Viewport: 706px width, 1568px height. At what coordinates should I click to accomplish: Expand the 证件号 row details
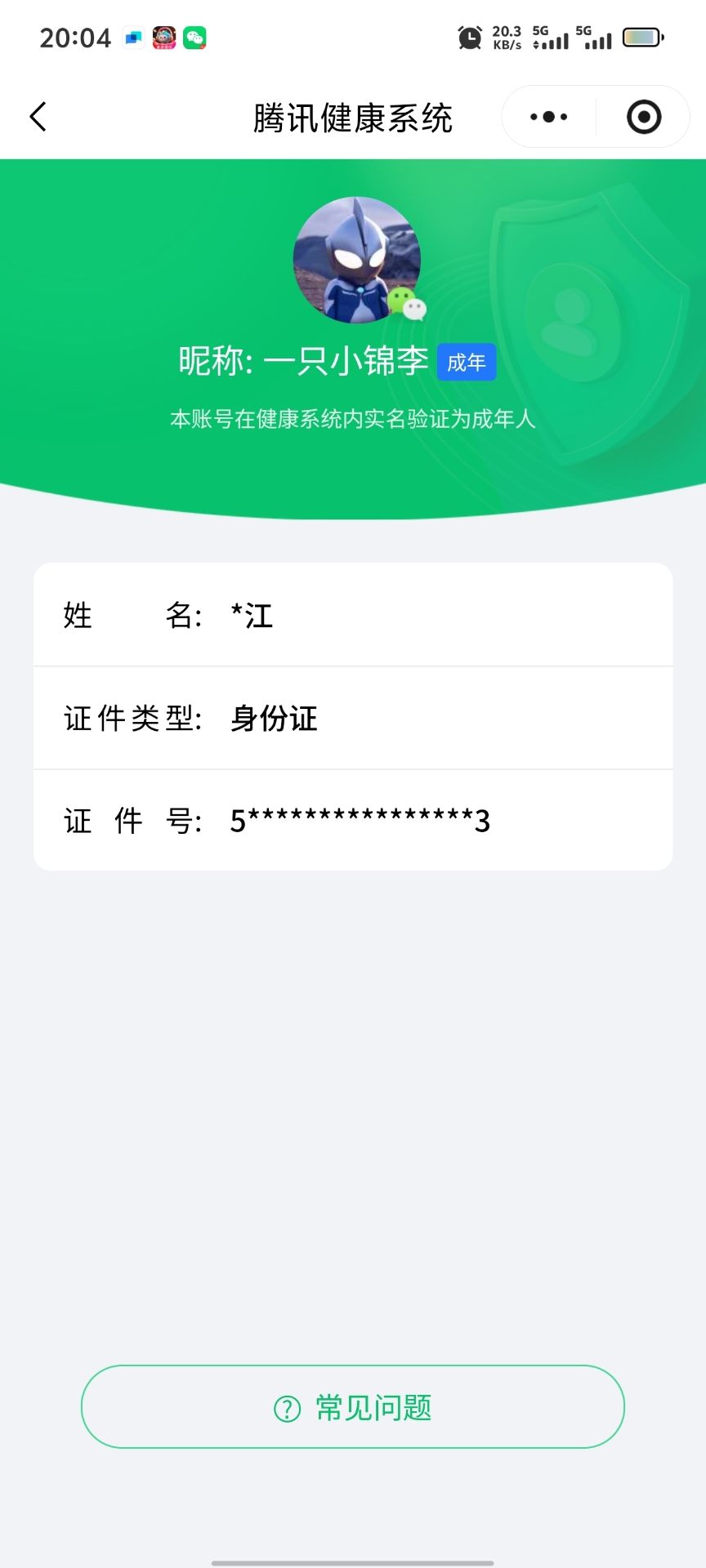[353, 821]
